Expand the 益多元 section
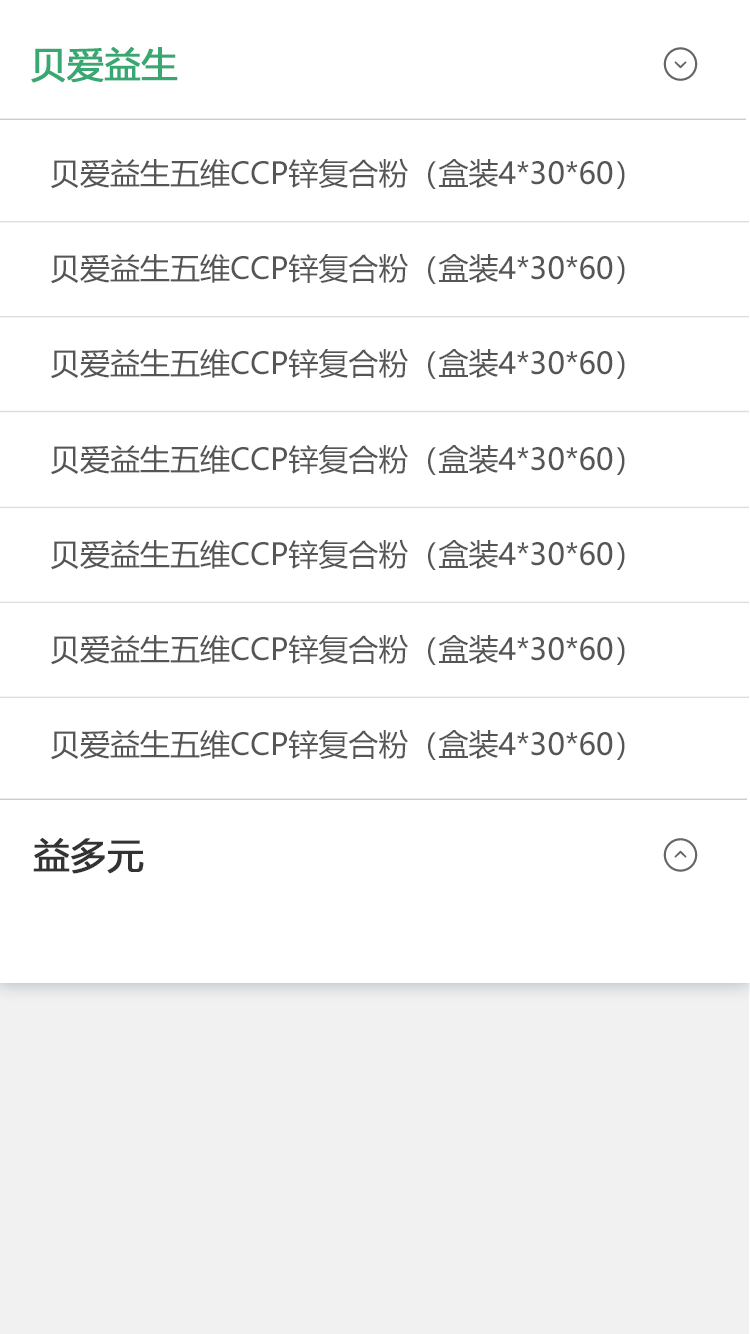 coord(680,855)
